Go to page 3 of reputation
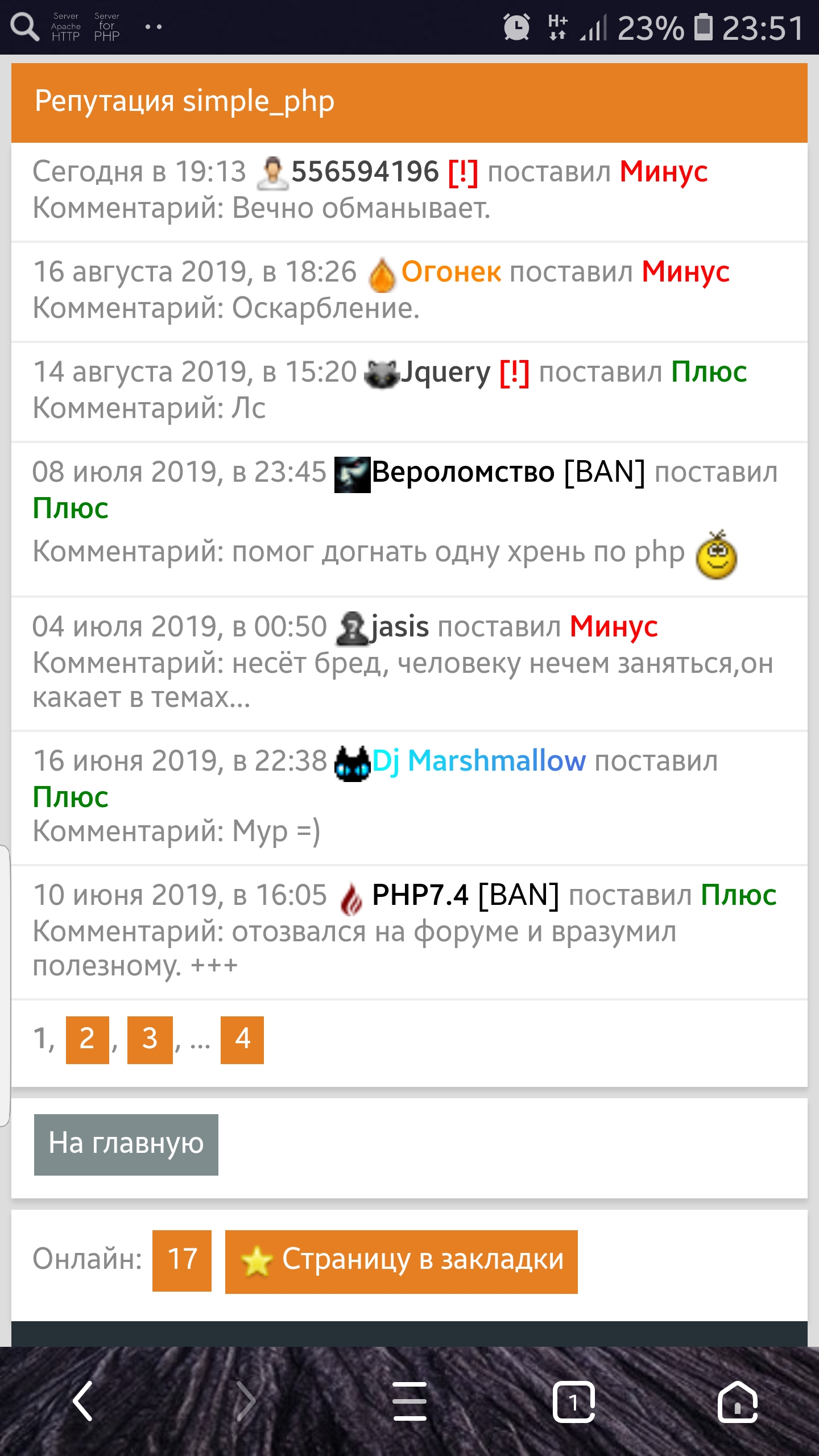 point(150,1039)
